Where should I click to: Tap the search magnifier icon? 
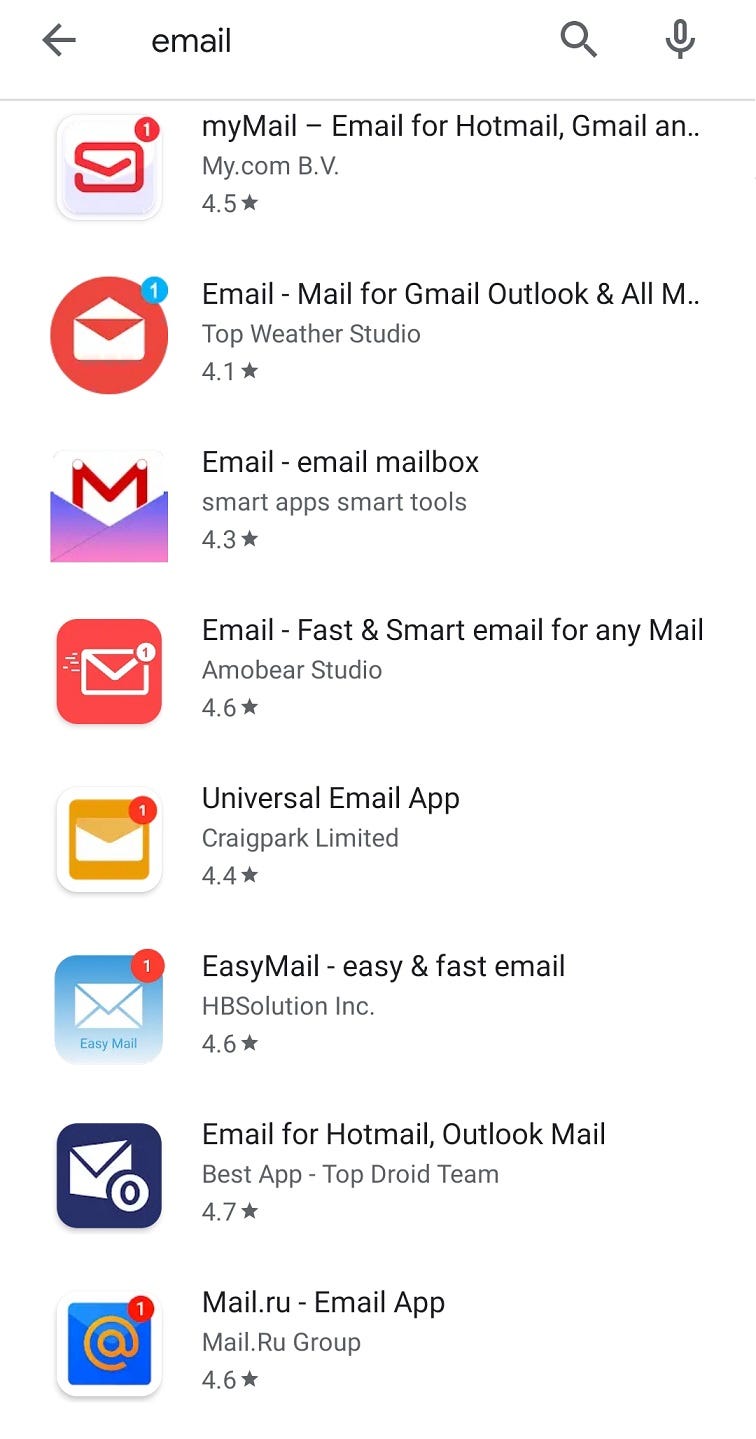[x=578, y=41]
